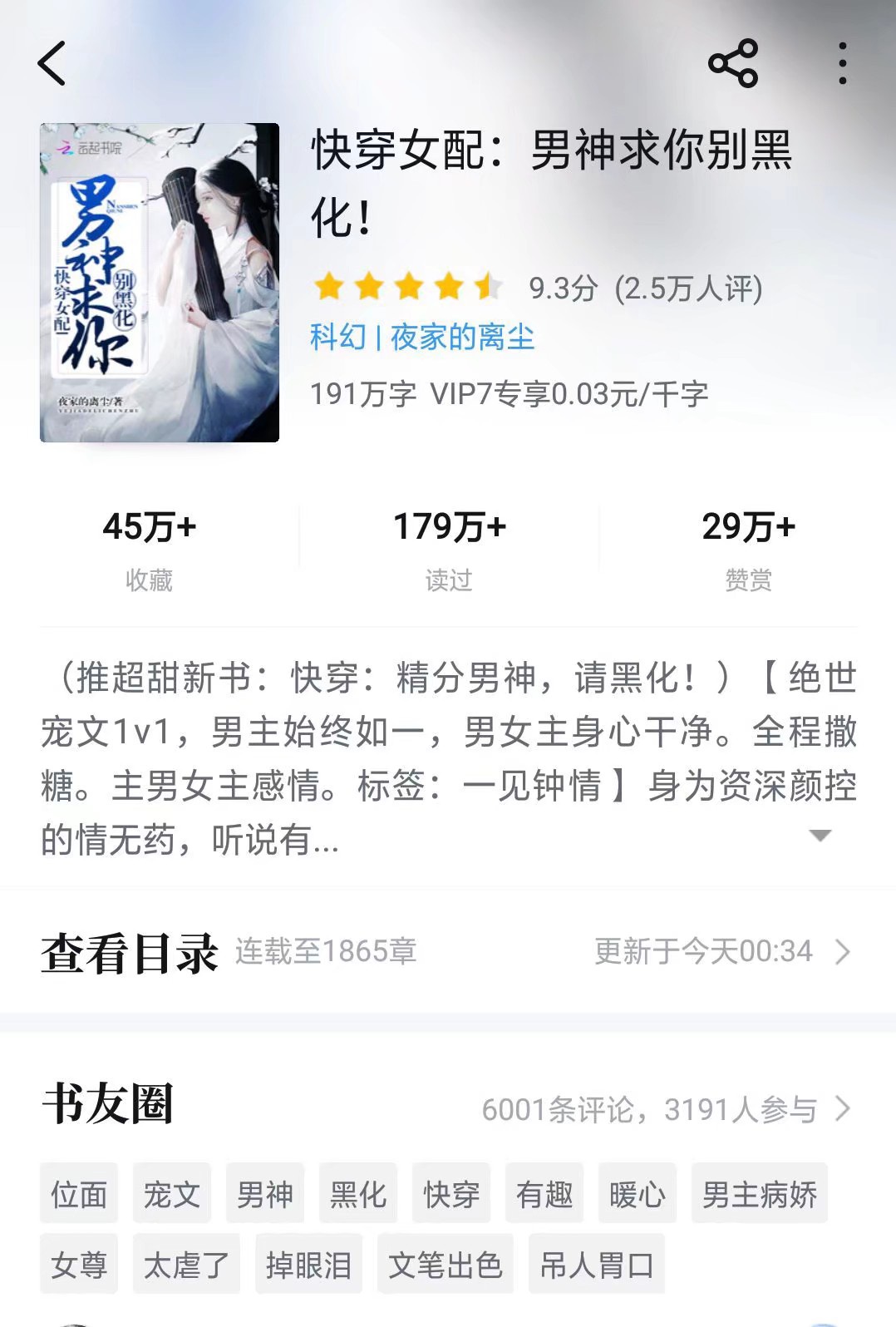896x1327 pixels.
Task: Choose the 快穿 tag chip
Action: [x=451, y=1195]
